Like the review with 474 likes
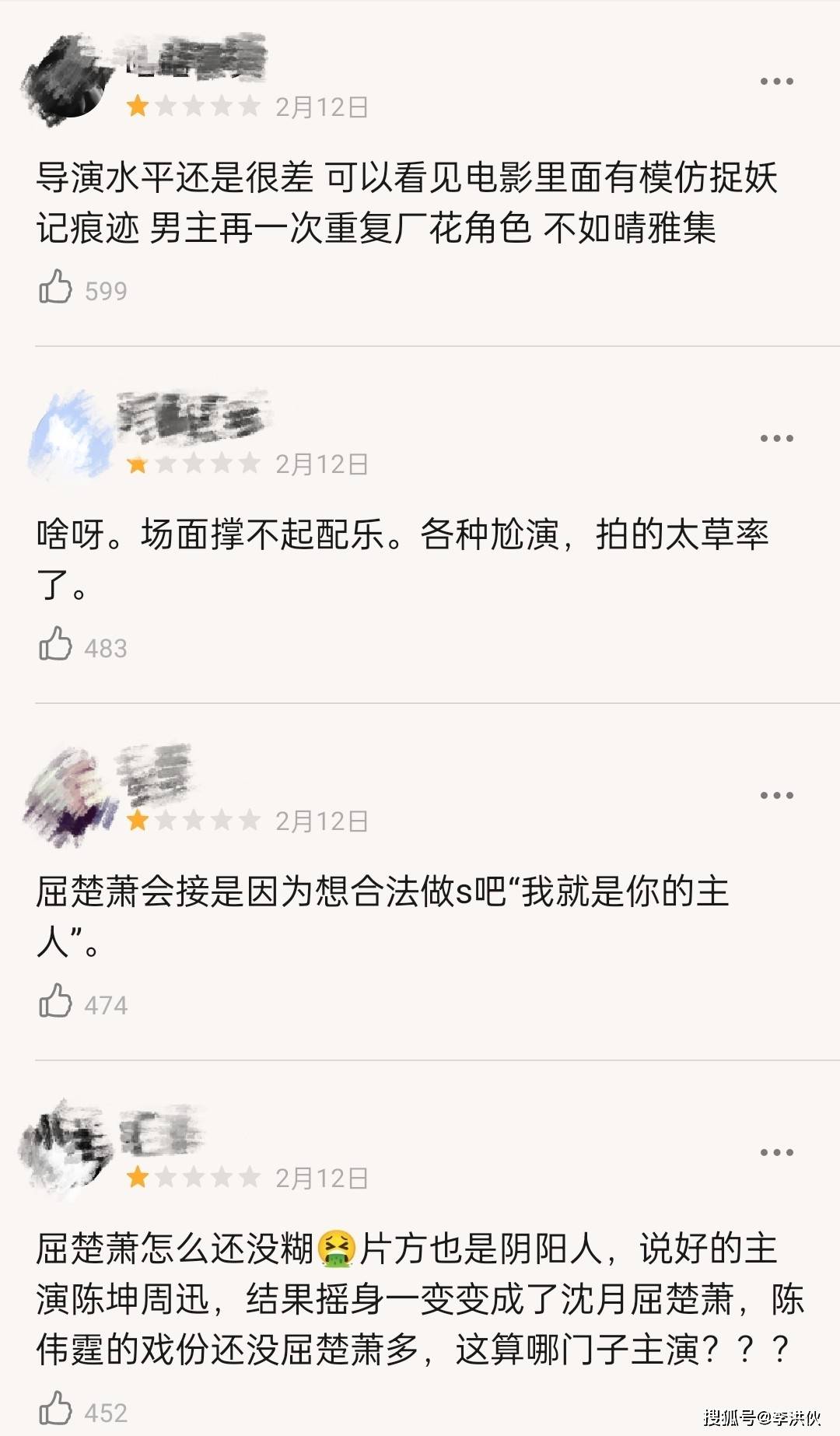840x1436 pixels. (x=55, y=1002)
